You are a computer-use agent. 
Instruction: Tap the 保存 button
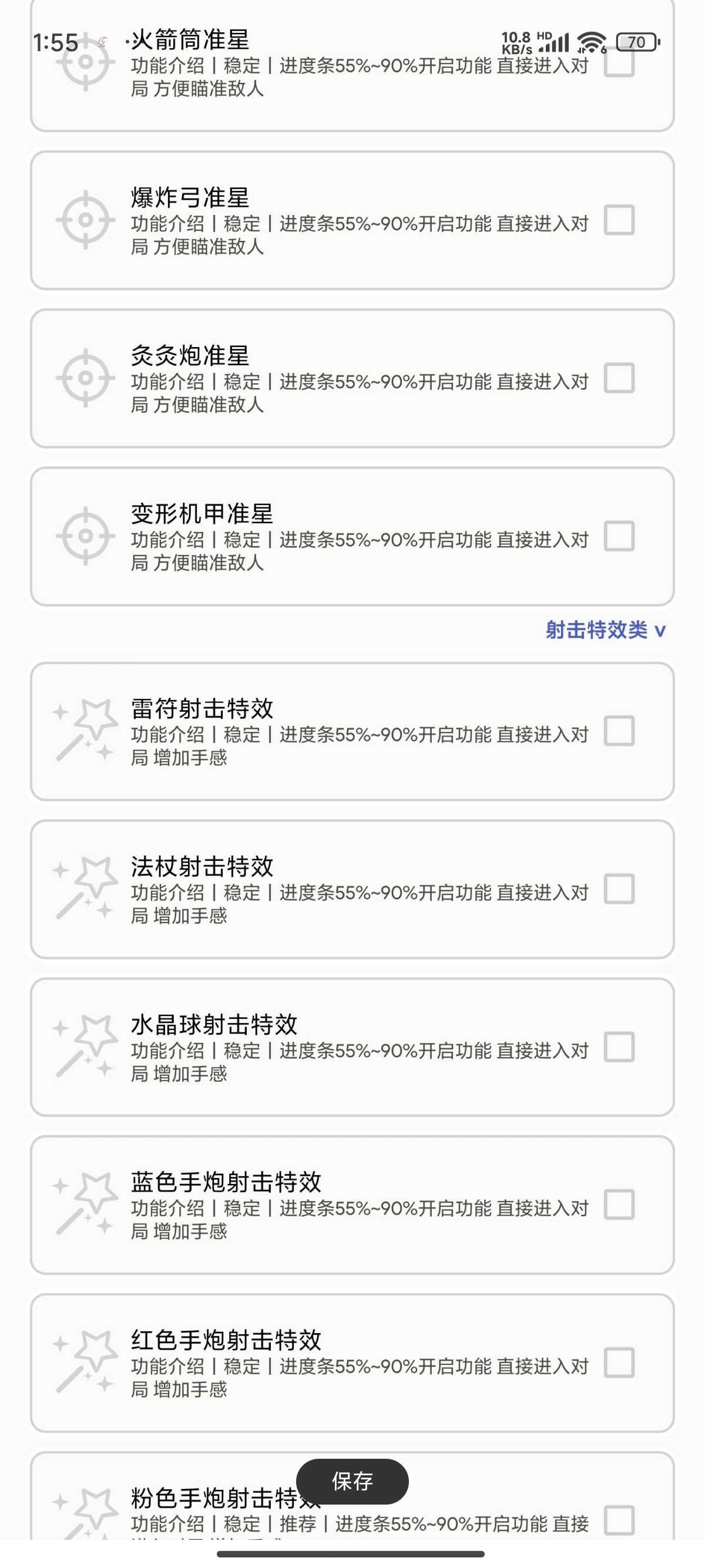click(x=352, y=1481)
